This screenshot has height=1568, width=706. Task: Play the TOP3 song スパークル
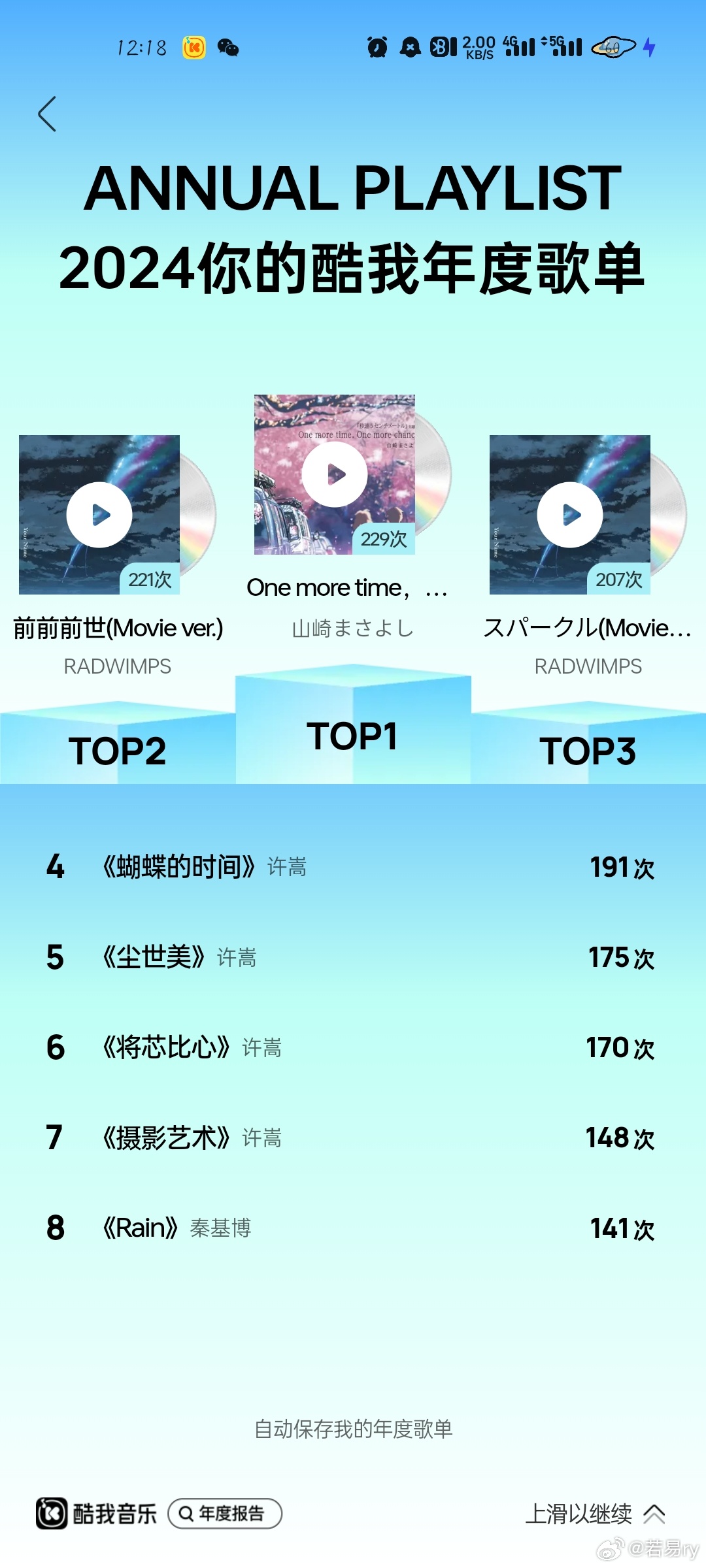point(570,515)
